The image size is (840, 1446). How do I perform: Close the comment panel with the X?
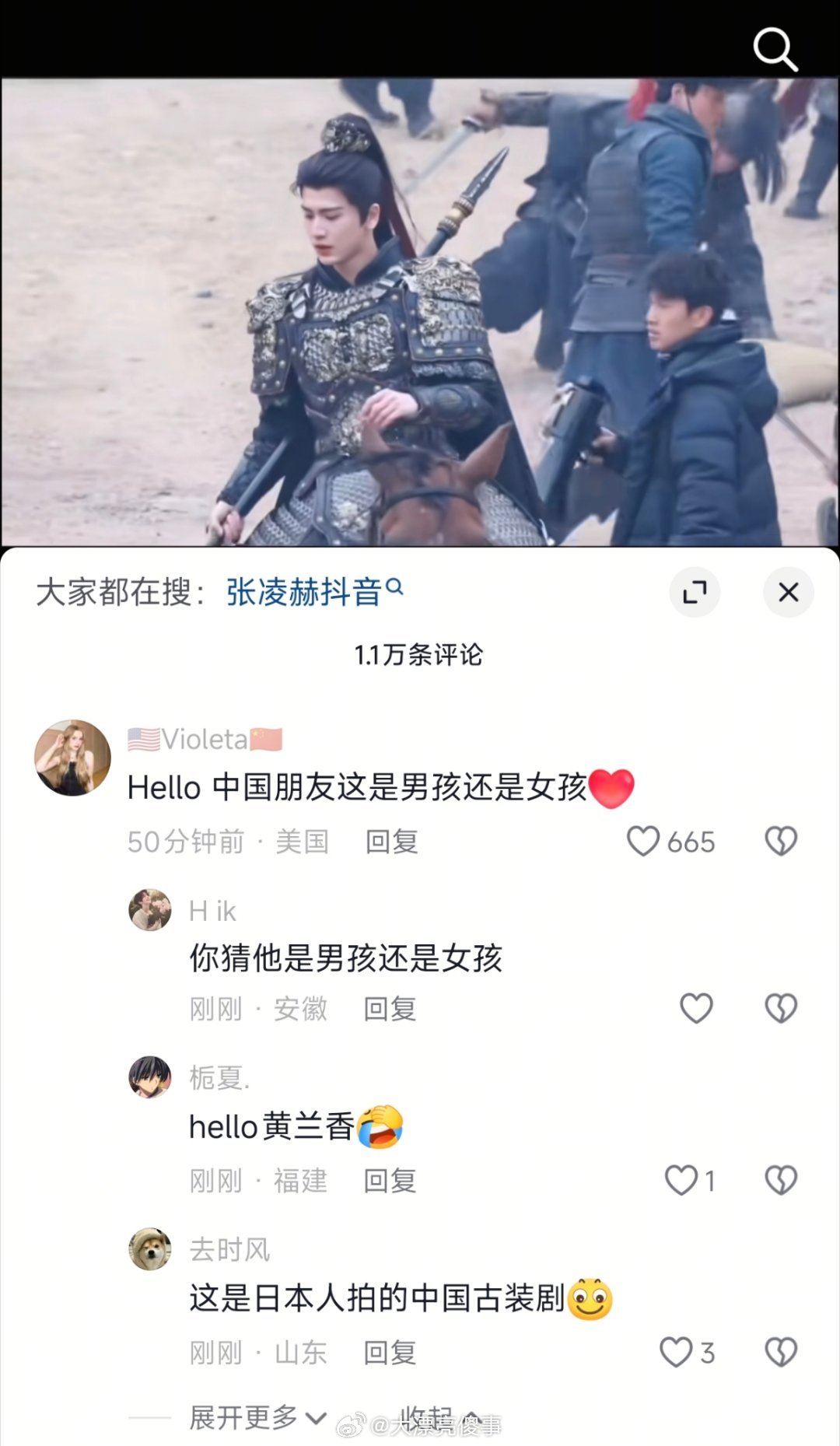788,592
